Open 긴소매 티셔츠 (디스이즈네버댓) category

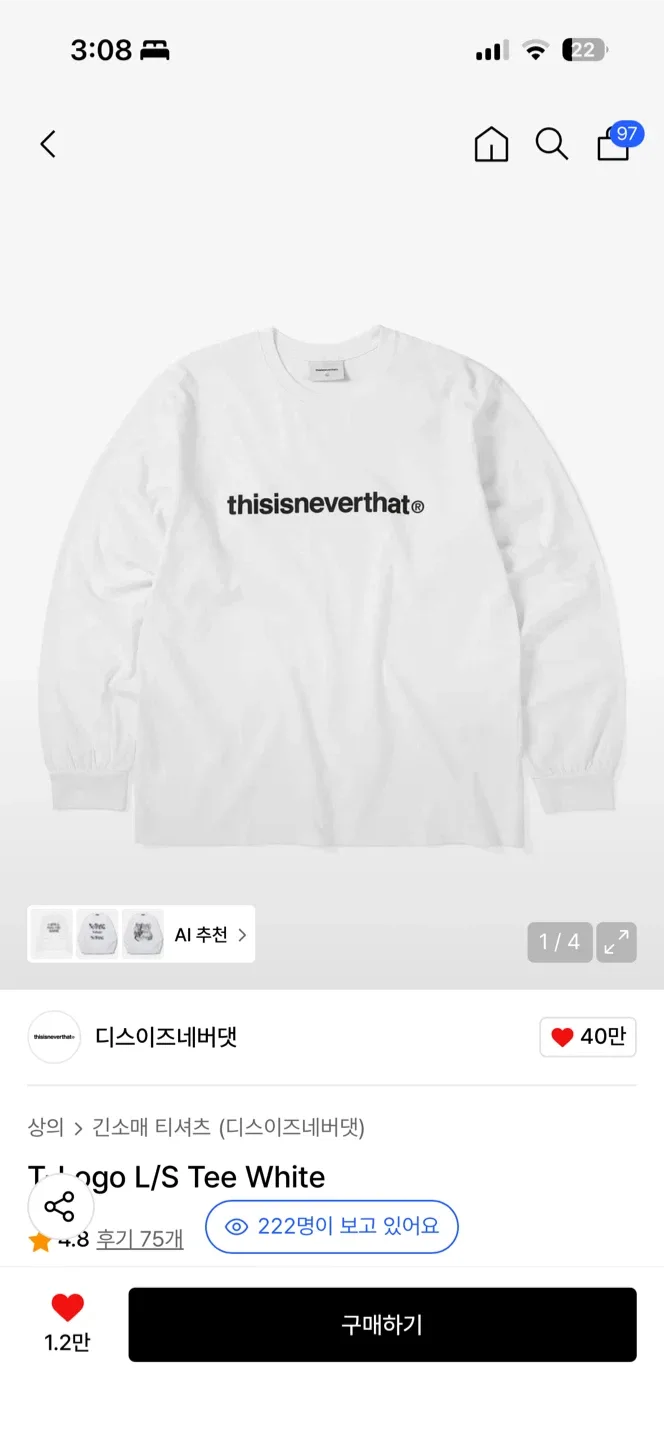tap(228, 1128)
